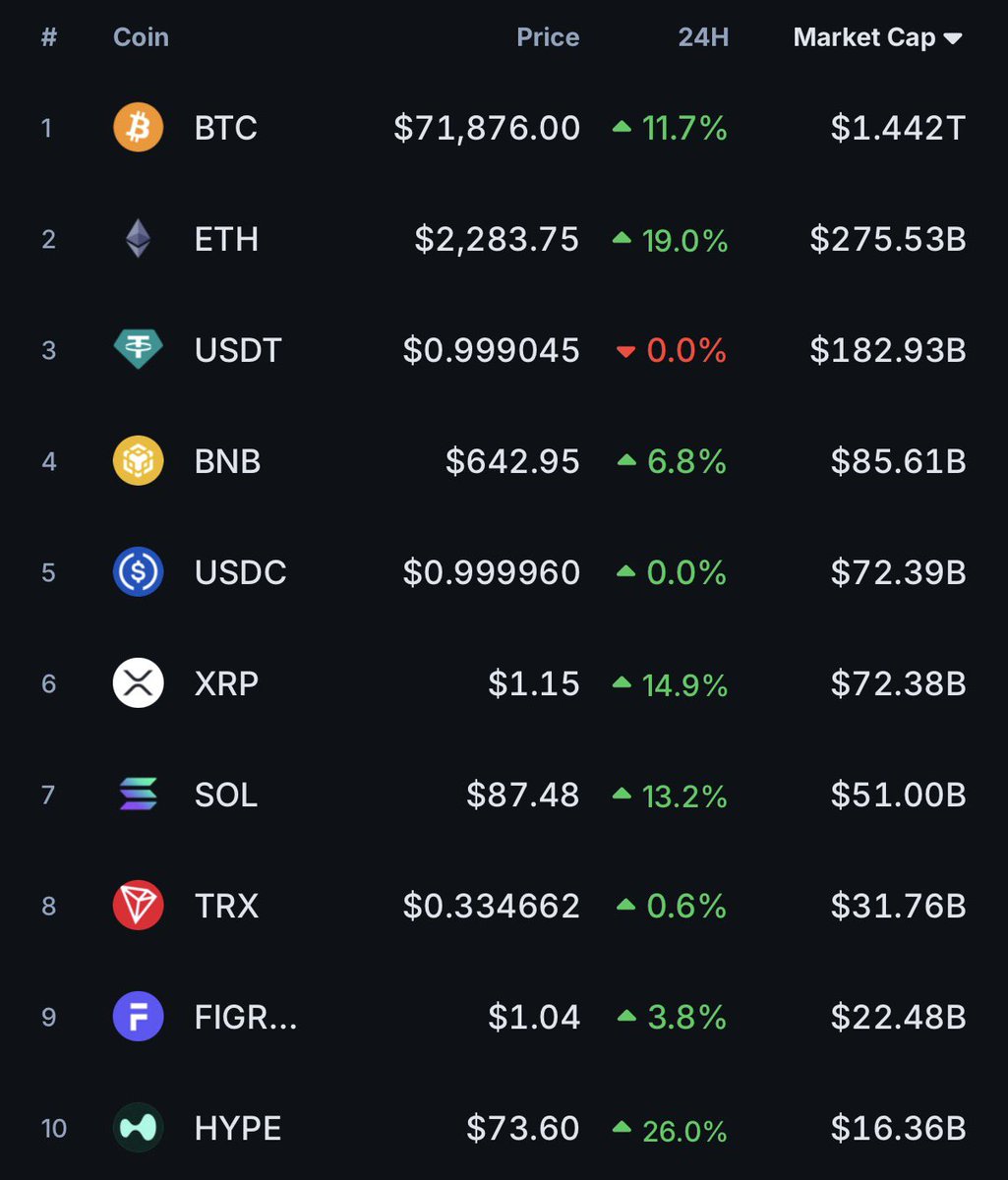1008x1180 pixels.
Task: Sort by the Market Cap column
Action: [877, 37]
